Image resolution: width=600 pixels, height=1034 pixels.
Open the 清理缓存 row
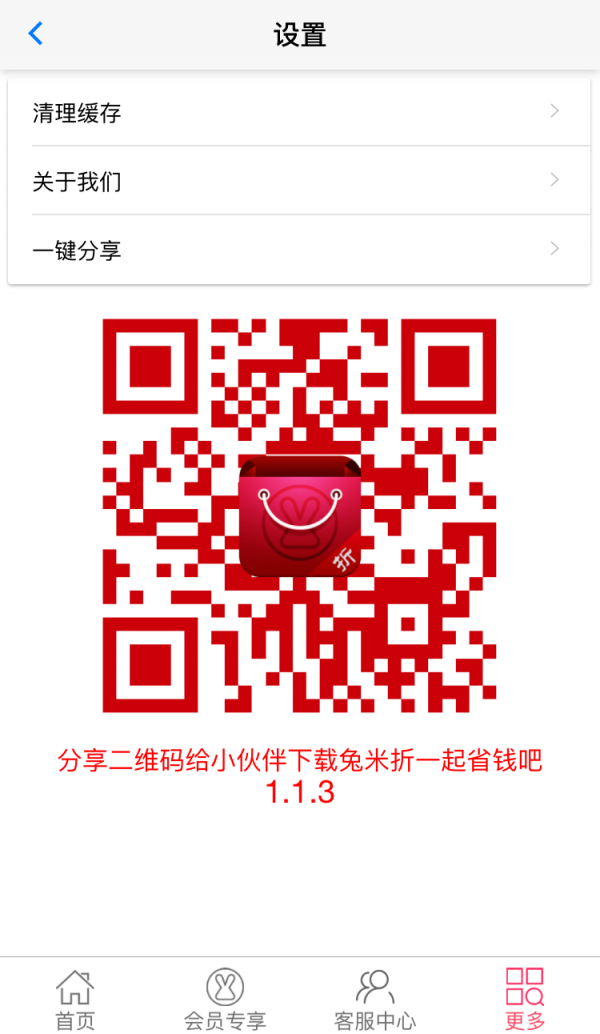[299, 112]
